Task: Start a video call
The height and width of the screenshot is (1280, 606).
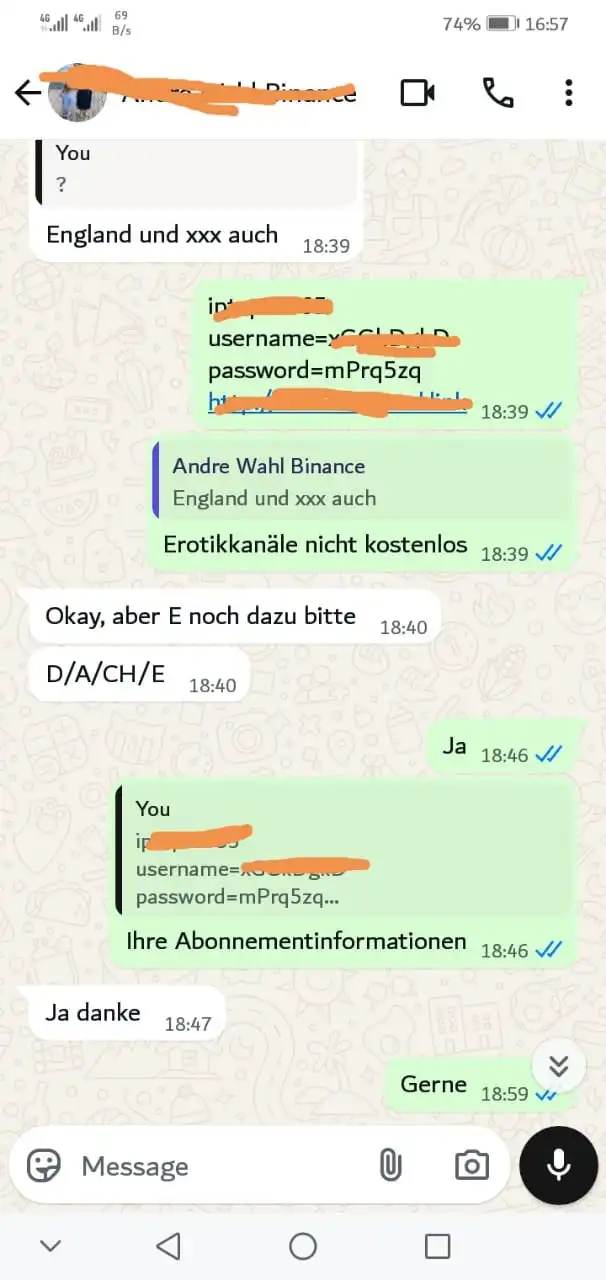Action: click(x=417, y=93)
